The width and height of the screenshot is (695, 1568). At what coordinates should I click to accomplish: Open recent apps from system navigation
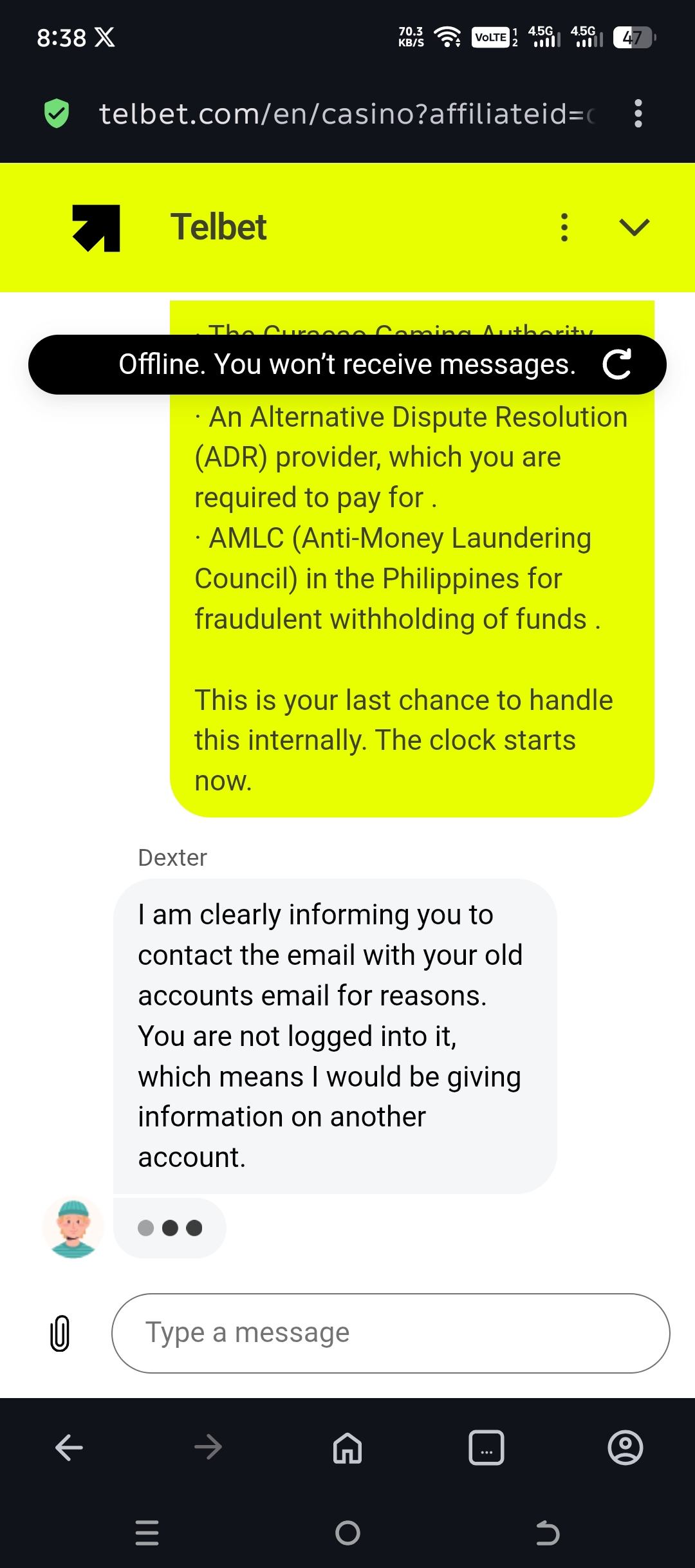pos(147,1533)
